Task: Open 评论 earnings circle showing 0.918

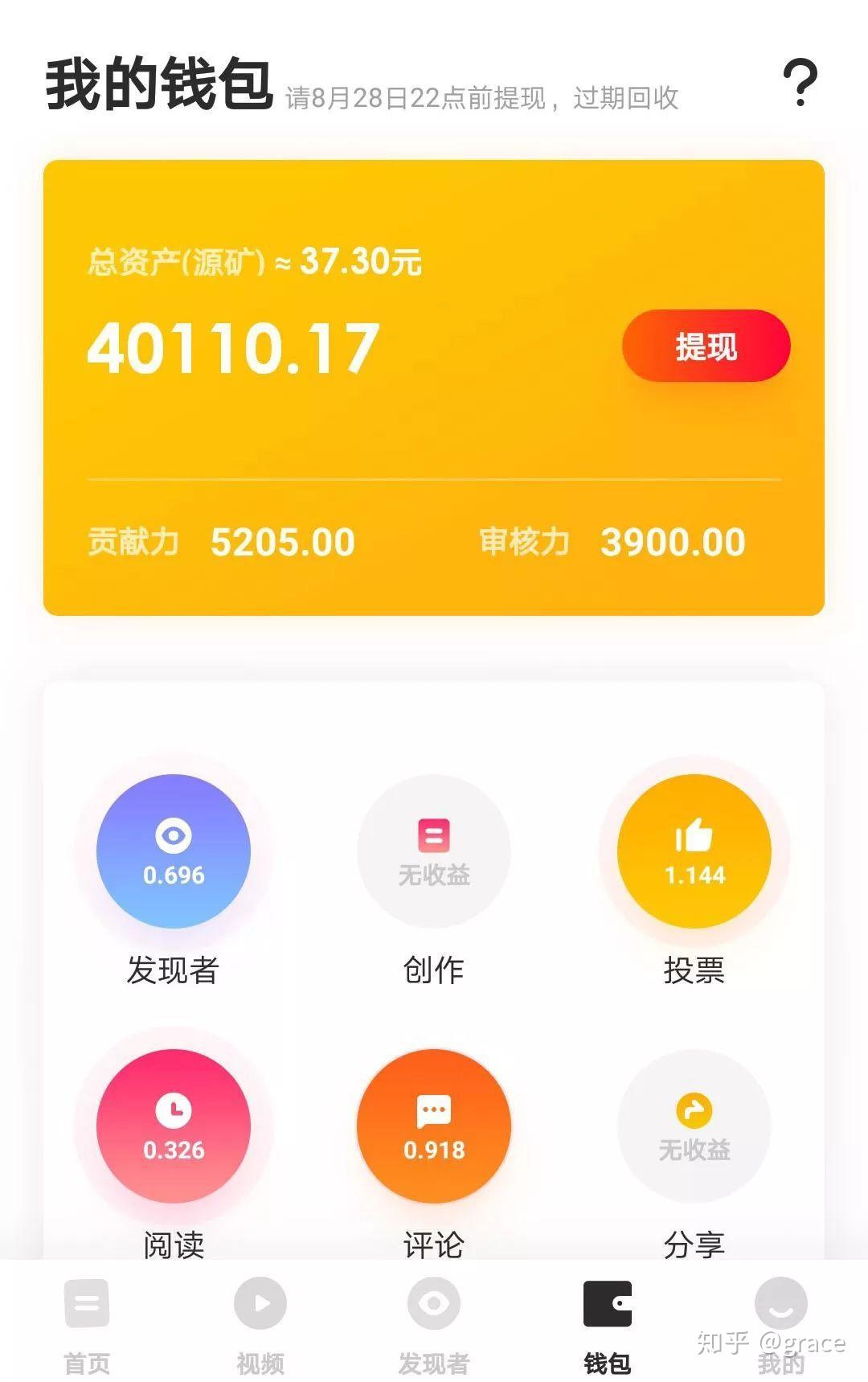Action: point(434,1126)
